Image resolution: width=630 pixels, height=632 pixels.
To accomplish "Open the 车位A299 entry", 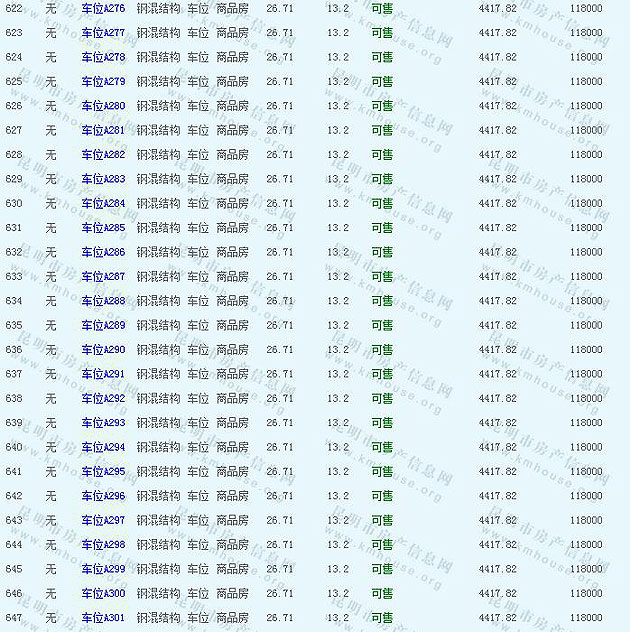I will click(x=103, y=569).
